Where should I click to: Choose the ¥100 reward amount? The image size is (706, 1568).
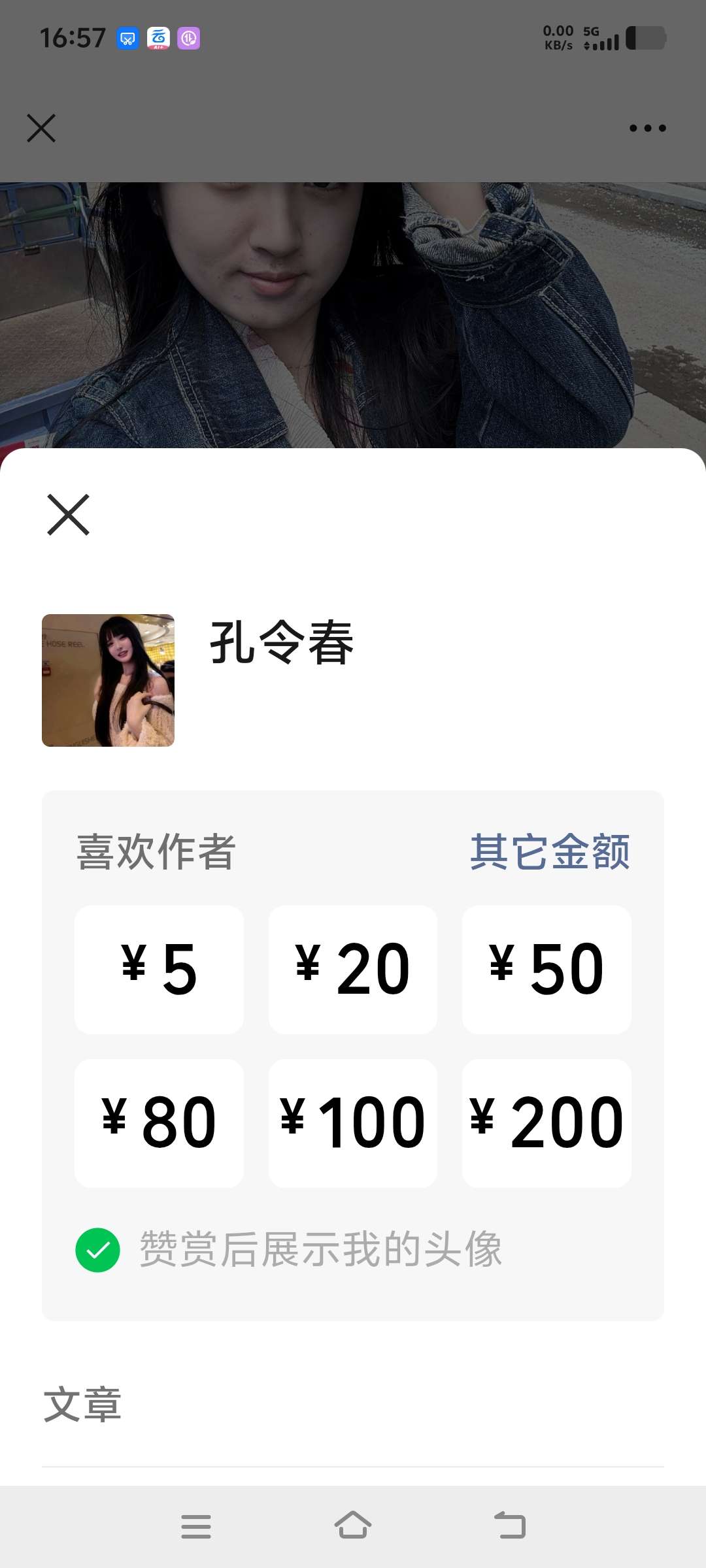[353, 1122]
